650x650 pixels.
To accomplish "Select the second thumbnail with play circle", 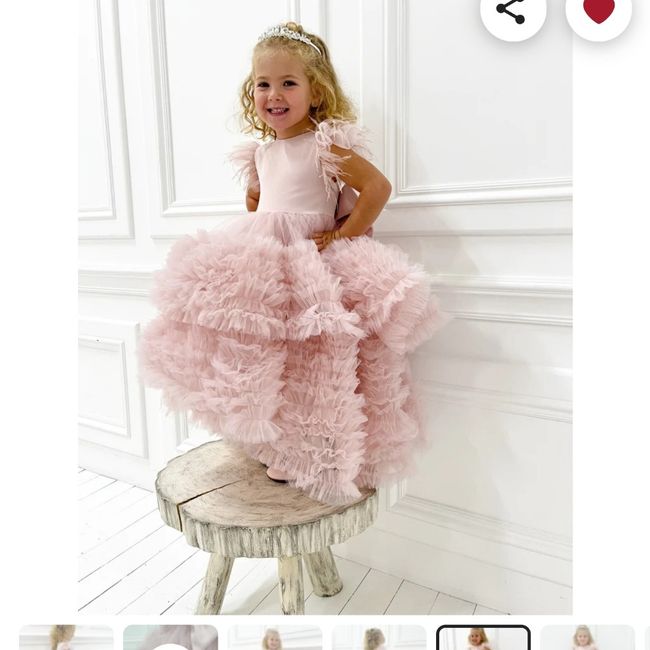I will tap(170, 638).
